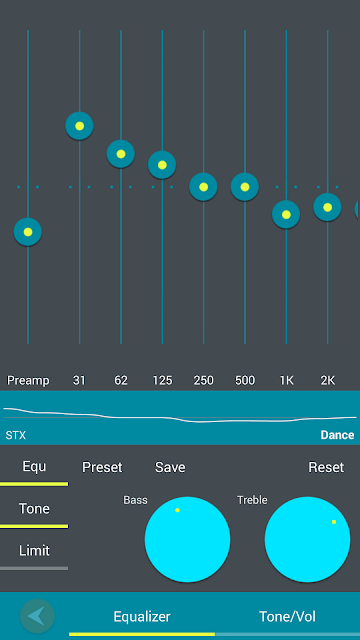Tap the 250 Hz band slider handle
Viewport: 360px width, 640px height.
coord(203,187)
